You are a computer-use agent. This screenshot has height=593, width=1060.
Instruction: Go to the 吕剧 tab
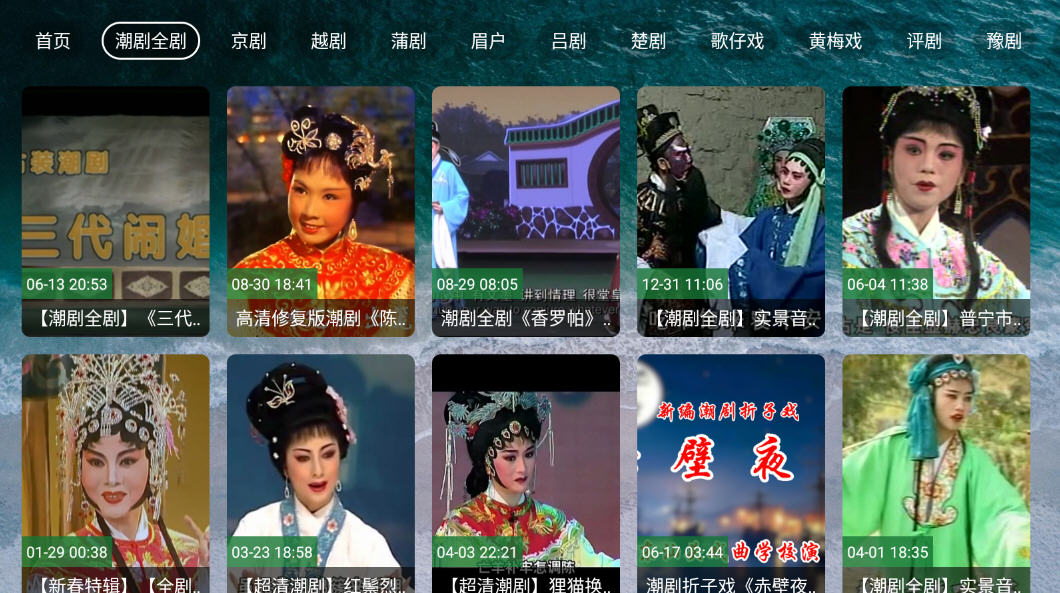tap(568, 41)
